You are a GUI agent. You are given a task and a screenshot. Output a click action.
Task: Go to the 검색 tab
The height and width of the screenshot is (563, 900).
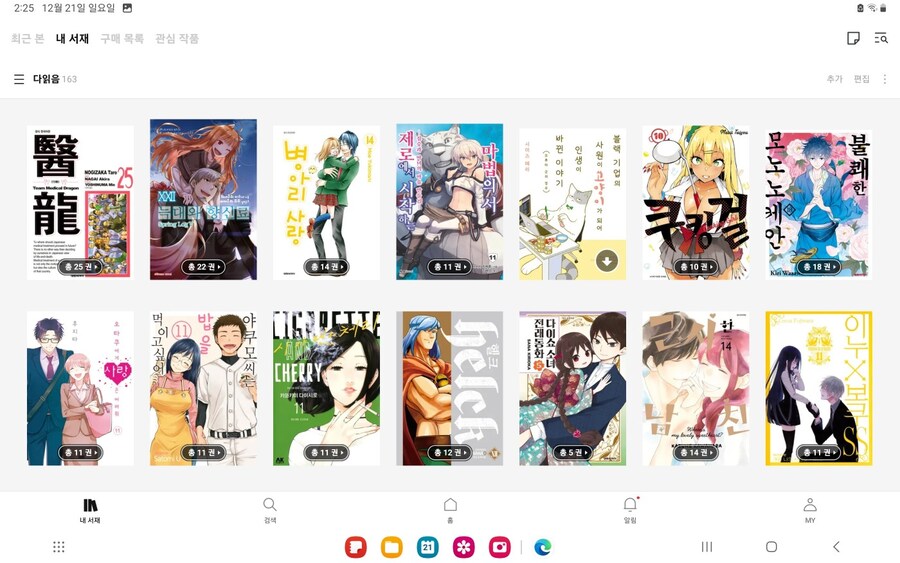[x=270, y=510]
